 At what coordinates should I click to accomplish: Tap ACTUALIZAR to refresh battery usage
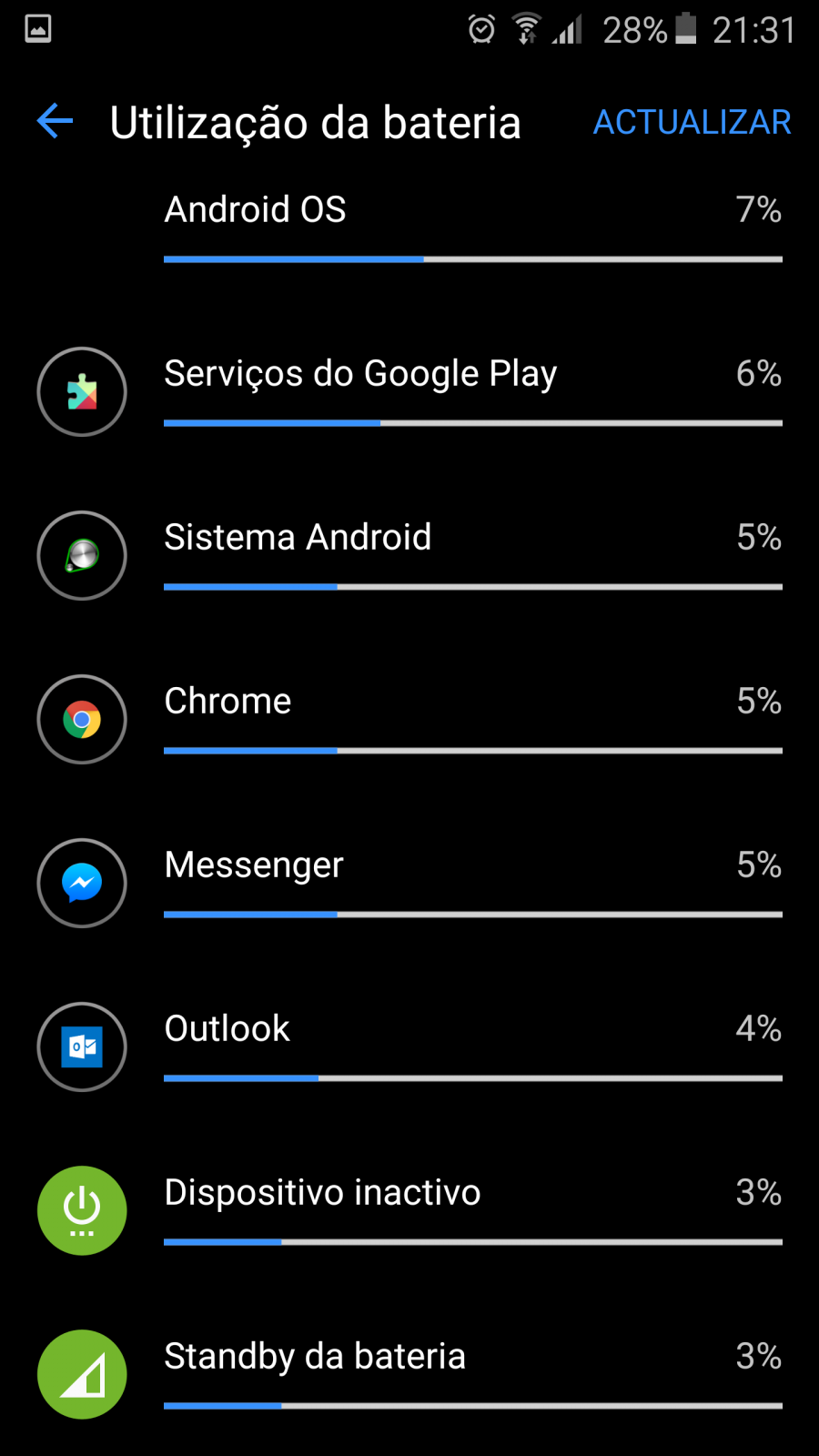[x=692, y=122]
